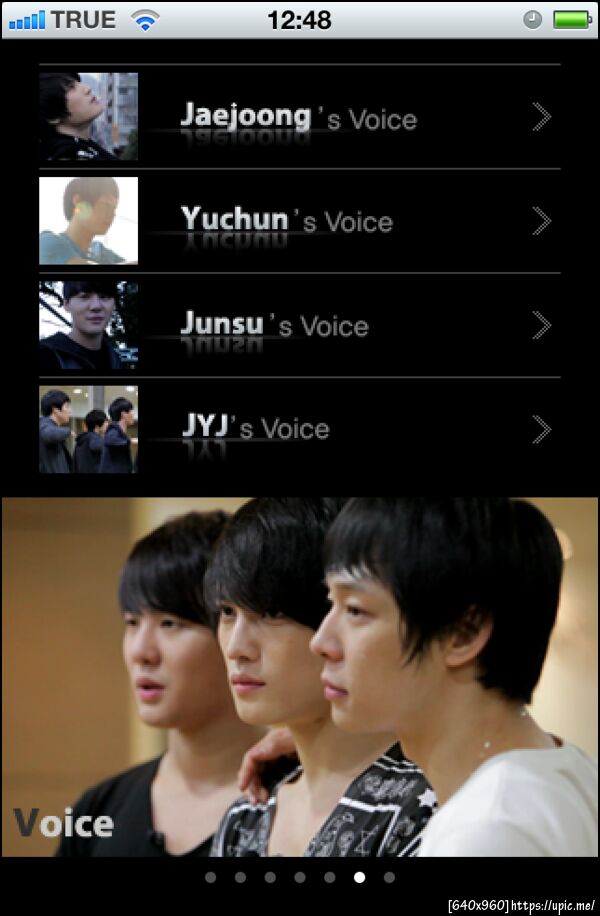600x916 pixels.
Task: Tap the last page indicator dot
Action: coord(389,877)
